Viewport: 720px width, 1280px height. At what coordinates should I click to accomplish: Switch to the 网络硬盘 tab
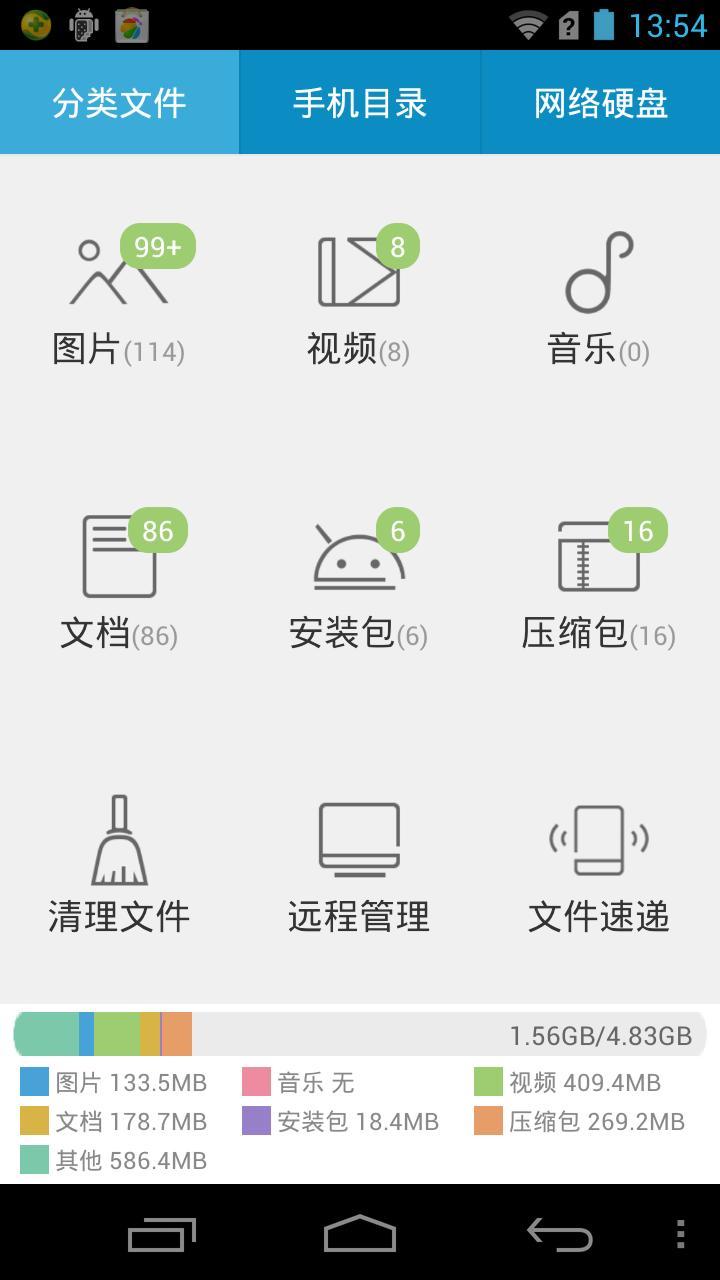[600, 101]
